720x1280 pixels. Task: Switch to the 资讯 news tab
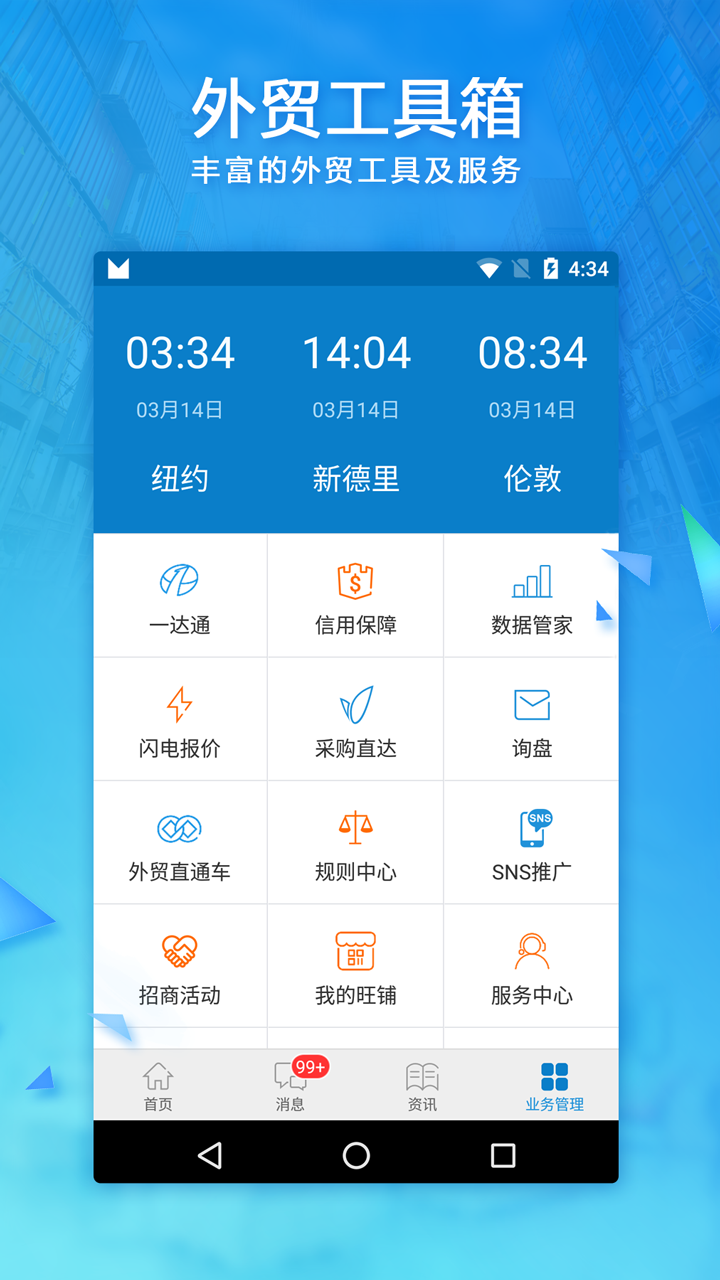click(x=421, y=1085)
